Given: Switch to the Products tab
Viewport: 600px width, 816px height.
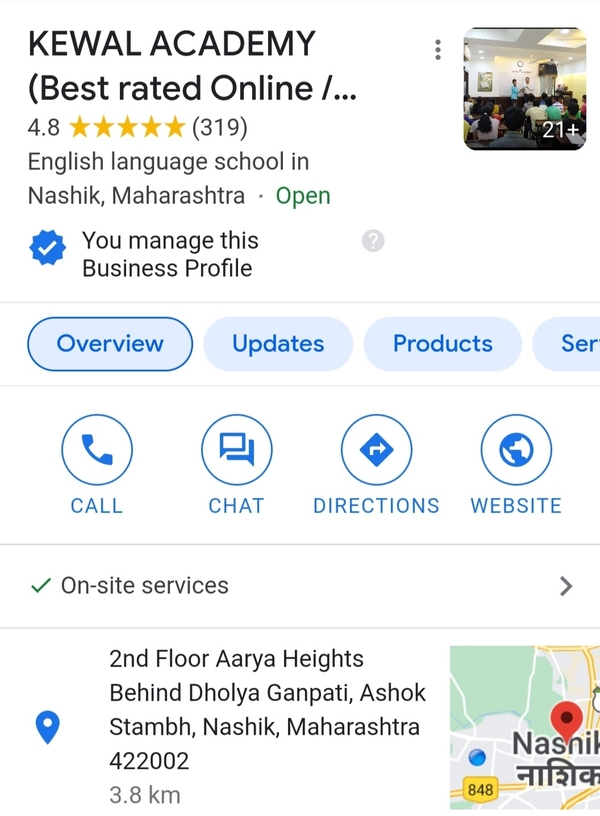Looking at the screenshot, I should tap(442, 344).
